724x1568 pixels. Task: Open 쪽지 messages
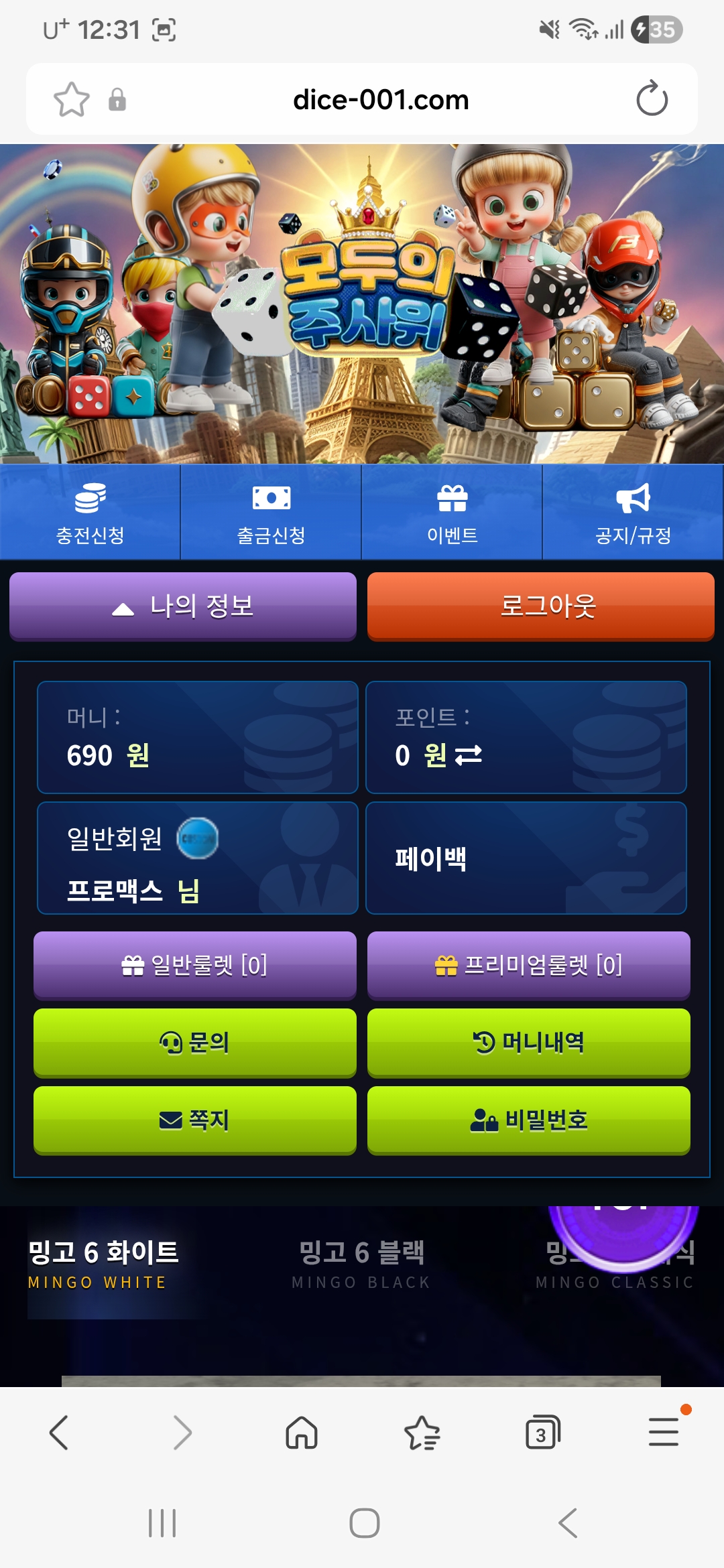(194, 1120)
